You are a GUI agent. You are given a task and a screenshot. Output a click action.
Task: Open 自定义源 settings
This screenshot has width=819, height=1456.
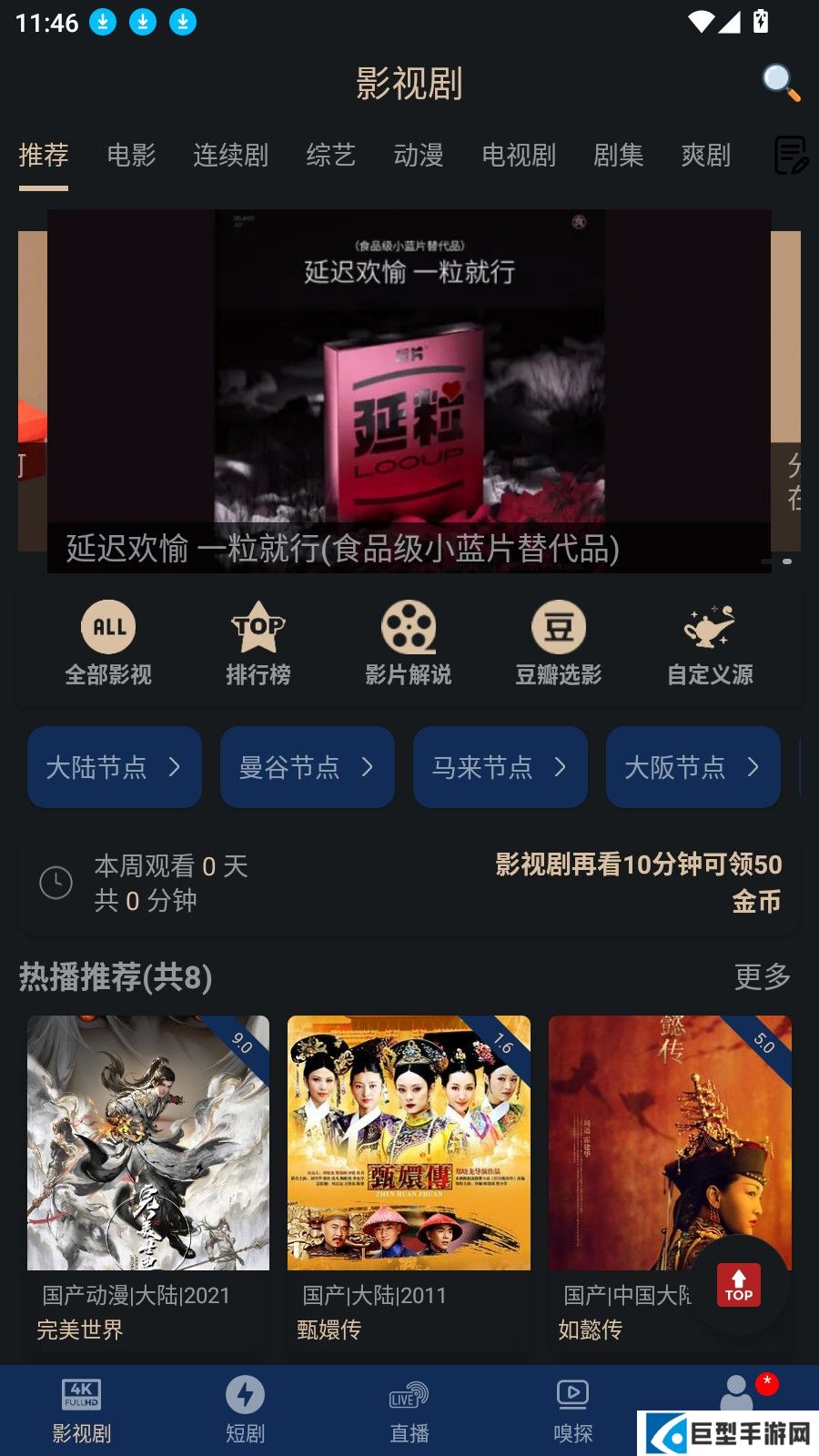710,643
